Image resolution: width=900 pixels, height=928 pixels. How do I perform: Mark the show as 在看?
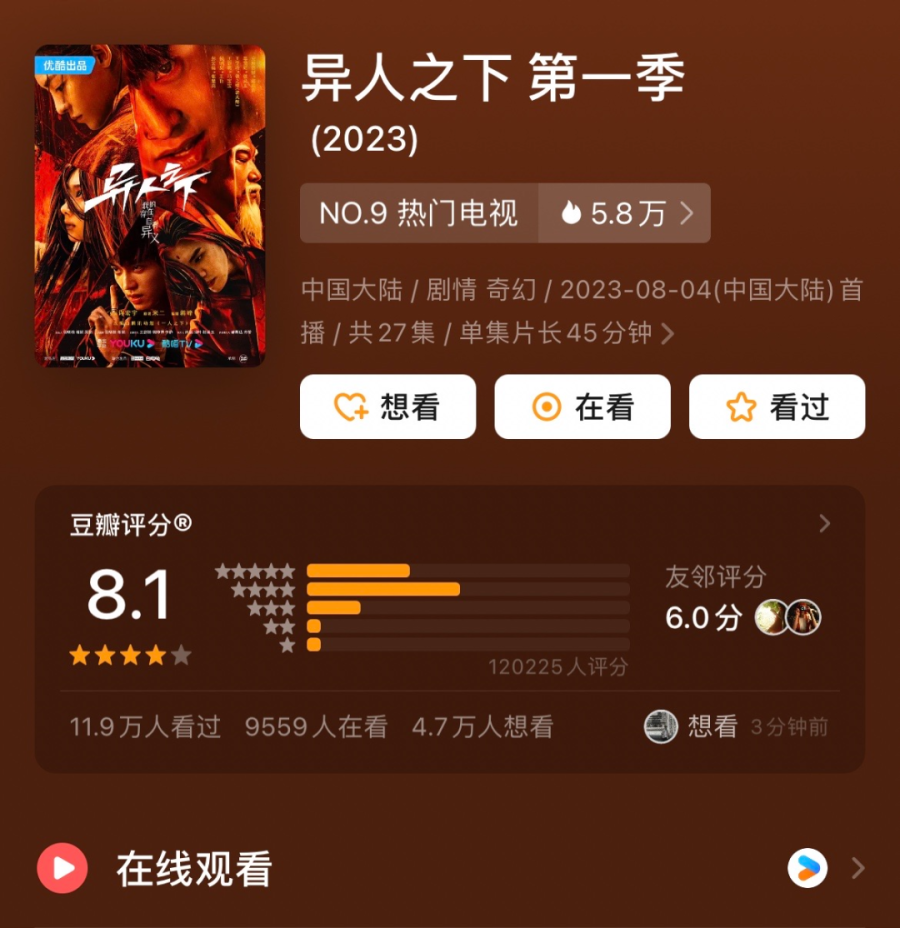pyautogui.click(x=582, y=407)
